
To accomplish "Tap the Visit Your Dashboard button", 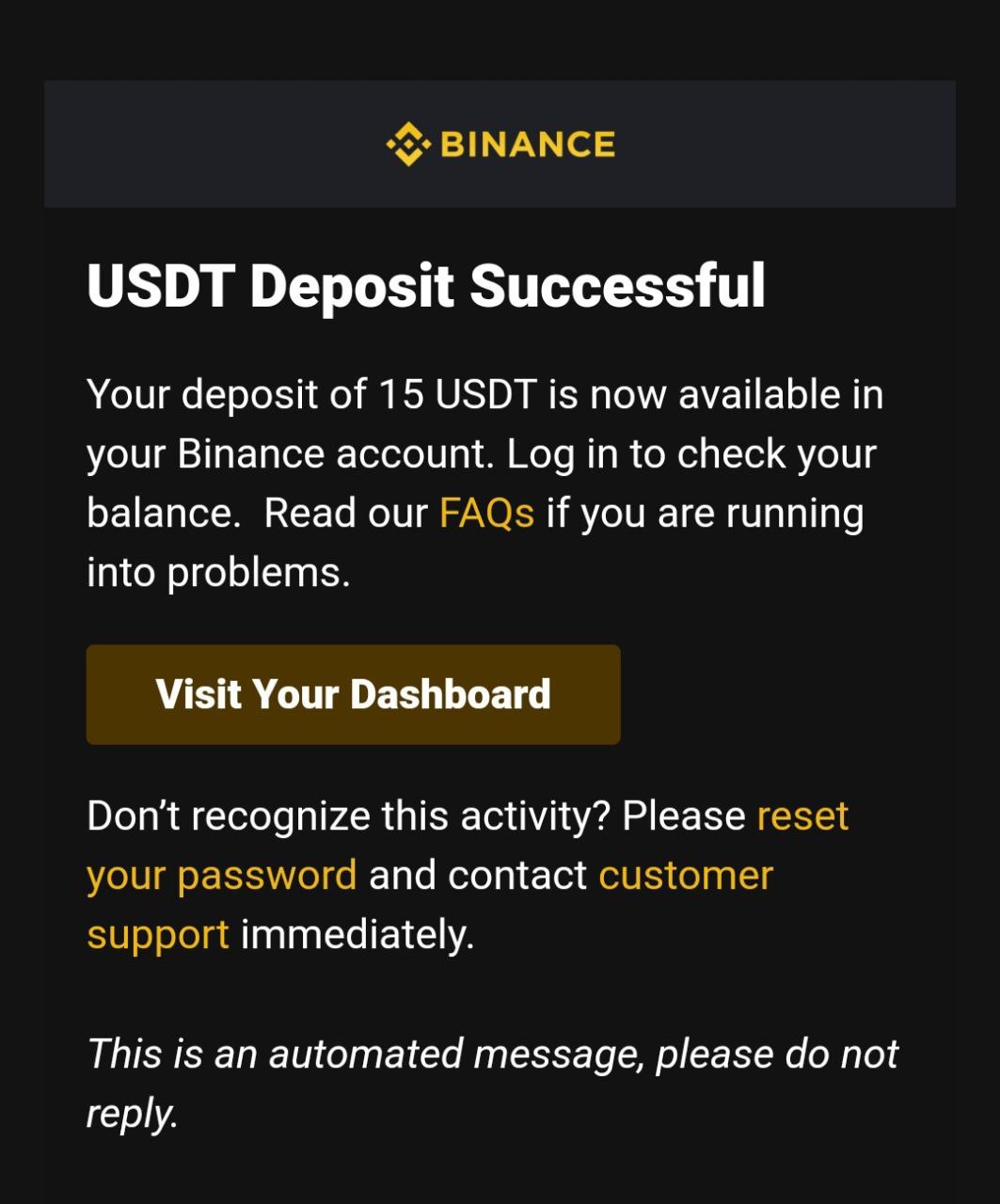I will tap(353, 694).
